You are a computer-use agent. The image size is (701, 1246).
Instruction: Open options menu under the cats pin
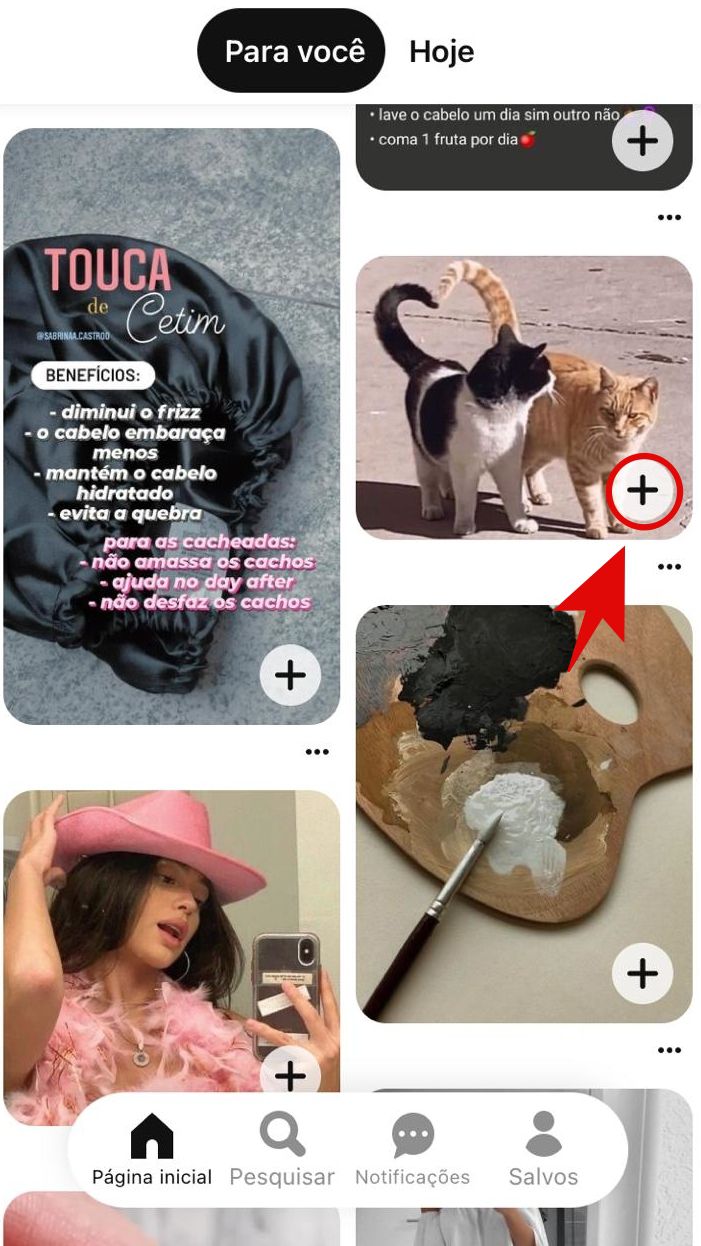pos(669,567)
